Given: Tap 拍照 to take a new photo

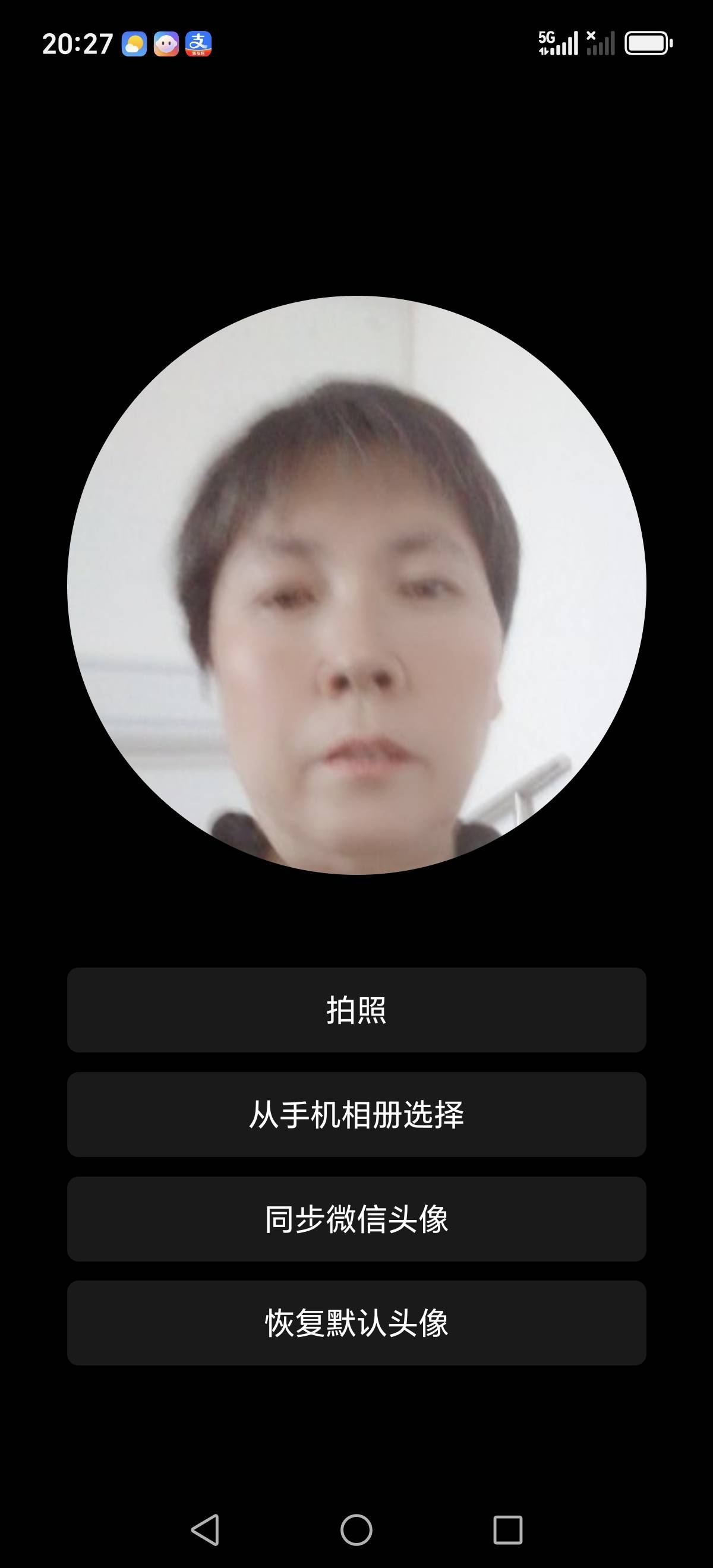Looking at the screenshot, I should click(356, 1010).
